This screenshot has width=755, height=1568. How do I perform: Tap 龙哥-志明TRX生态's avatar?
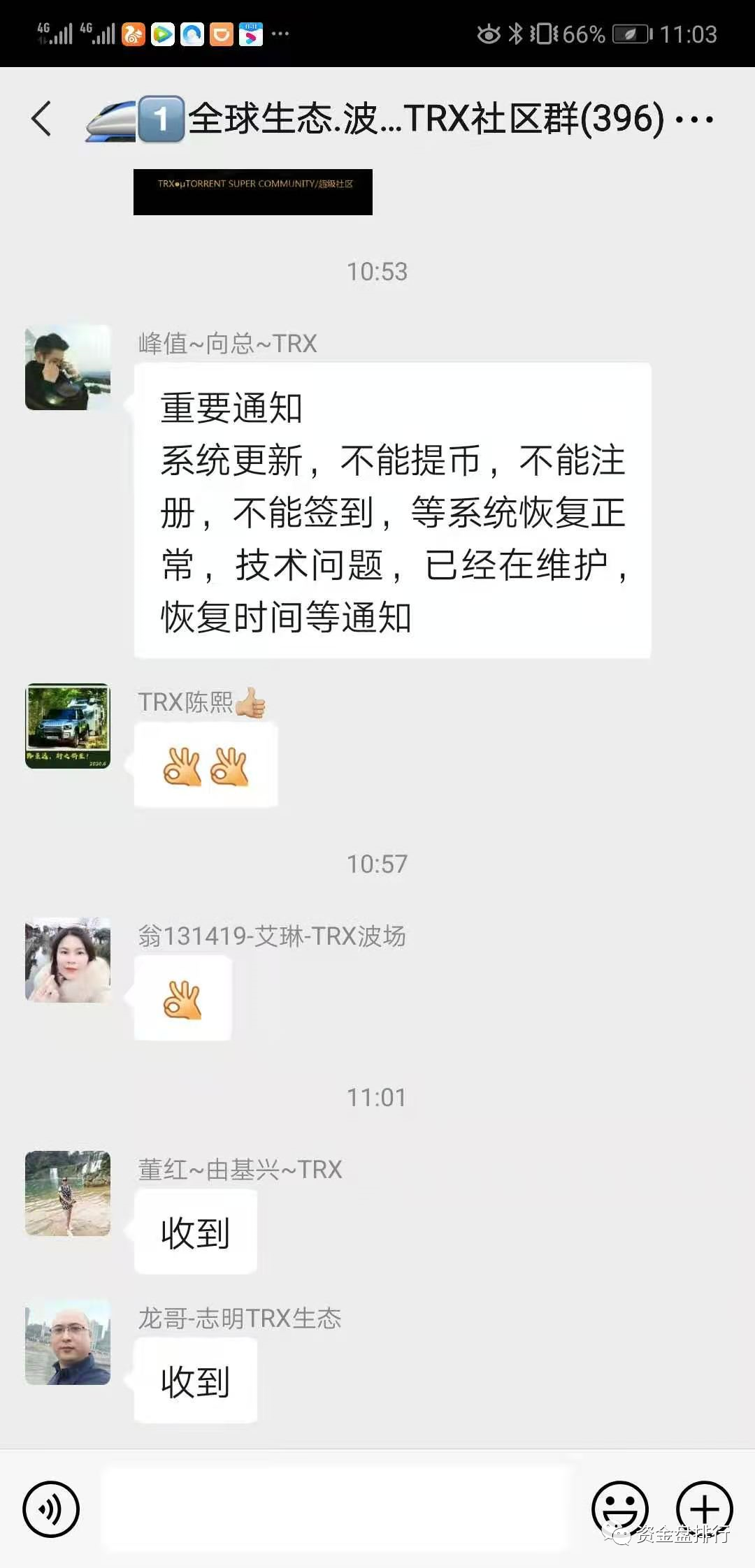pyautogui.click(x=68, y=1342)
